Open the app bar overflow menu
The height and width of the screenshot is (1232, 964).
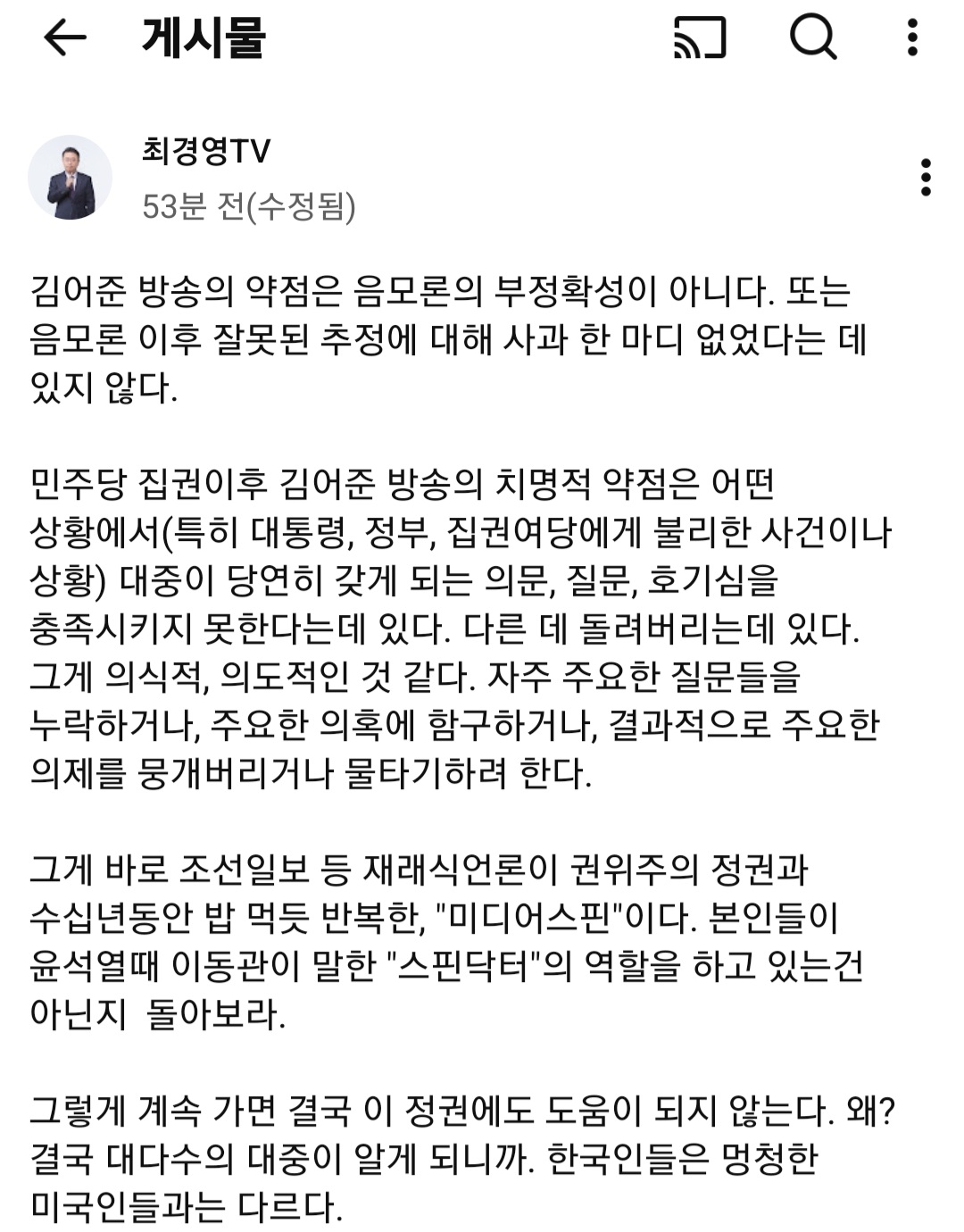pos(912,37)
